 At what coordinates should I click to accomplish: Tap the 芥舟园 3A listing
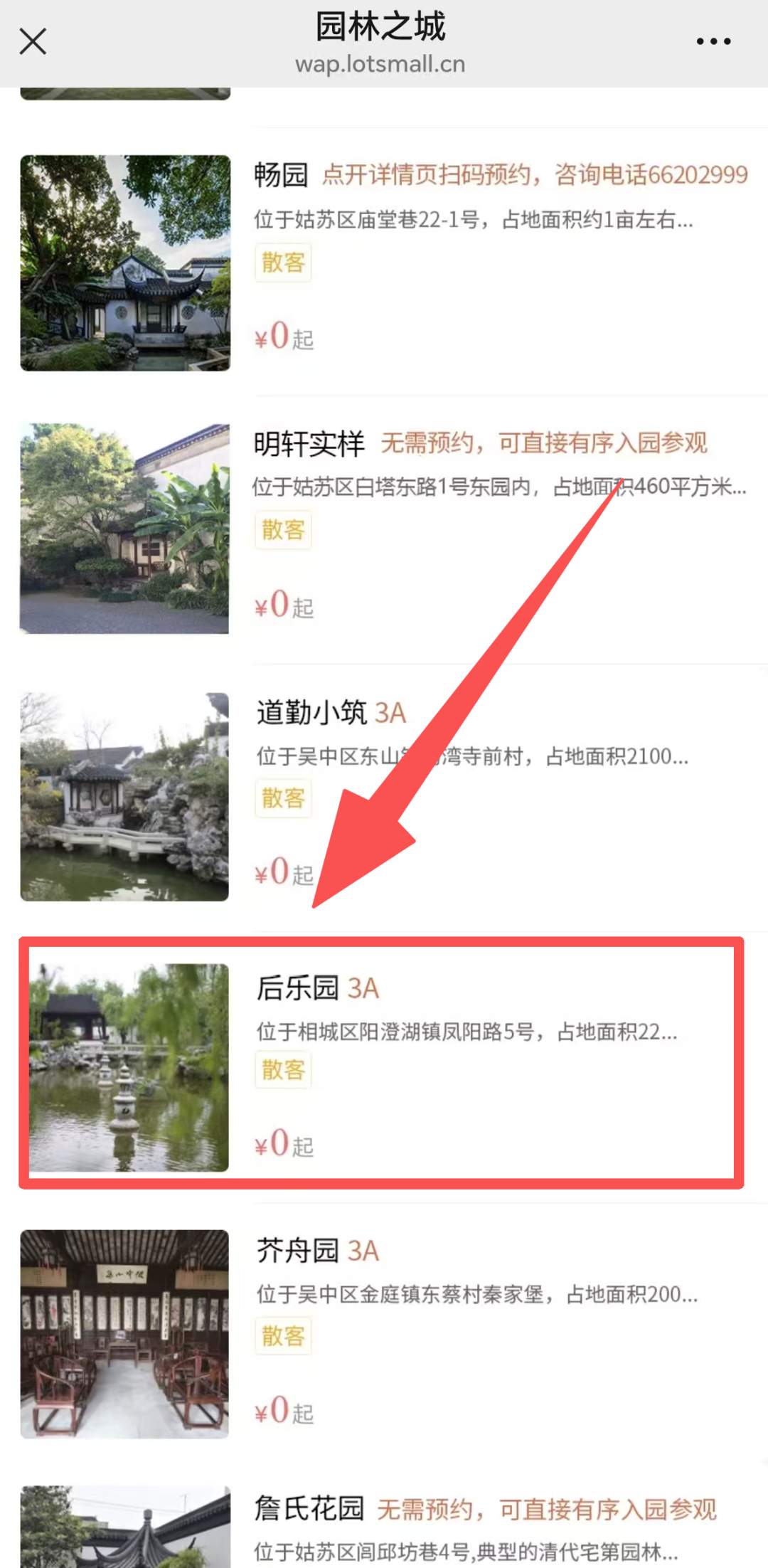[x=384, y=1334]
